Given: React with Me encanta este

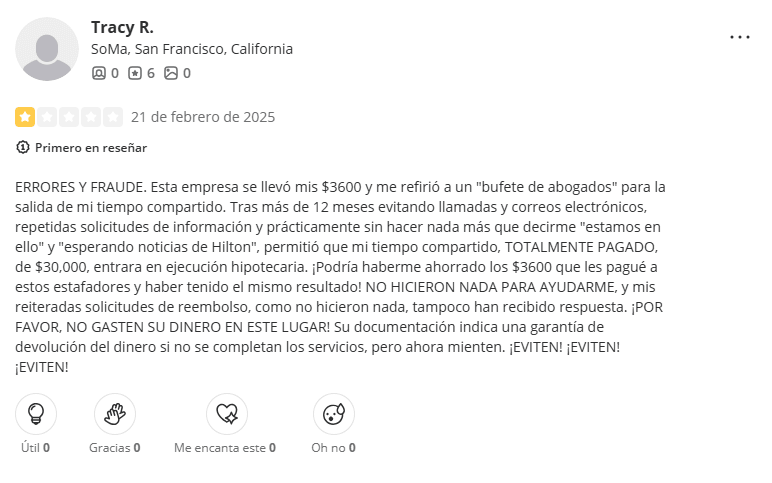Looking at the screenshot, I should click(x=226, y=413).
